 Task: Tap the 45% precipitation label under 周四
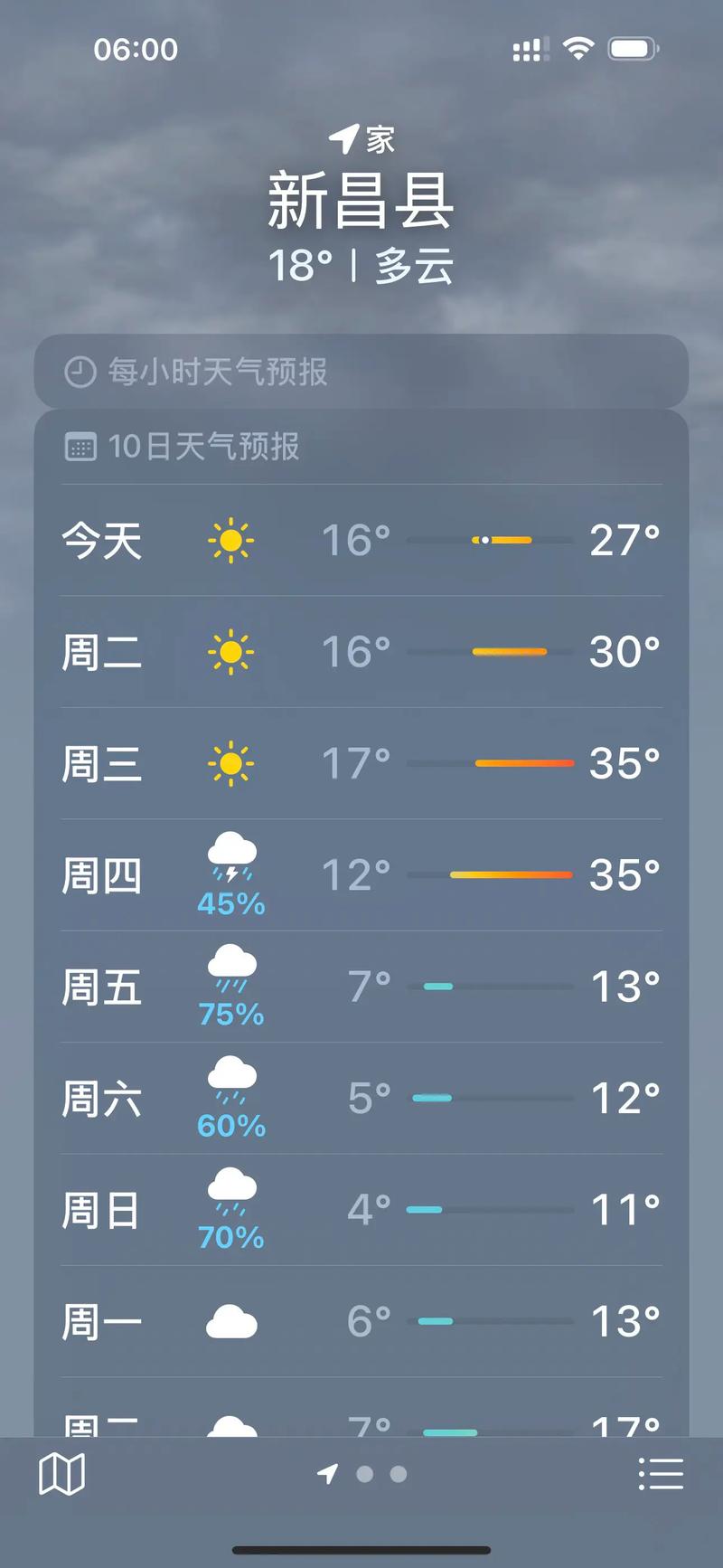[x=230, y=902]
